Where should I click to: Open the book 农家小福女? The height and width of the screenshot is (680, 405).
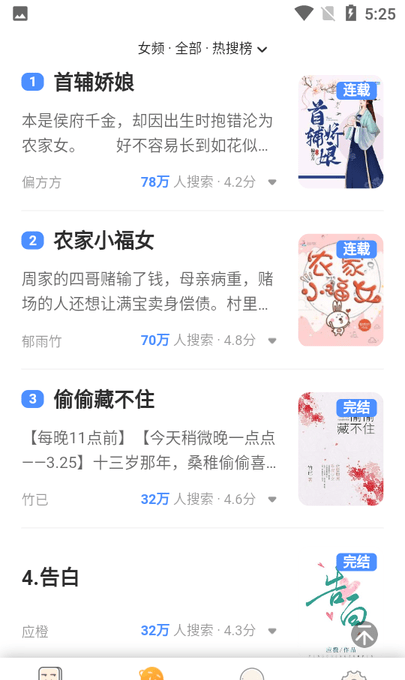[x=104, y=240]
